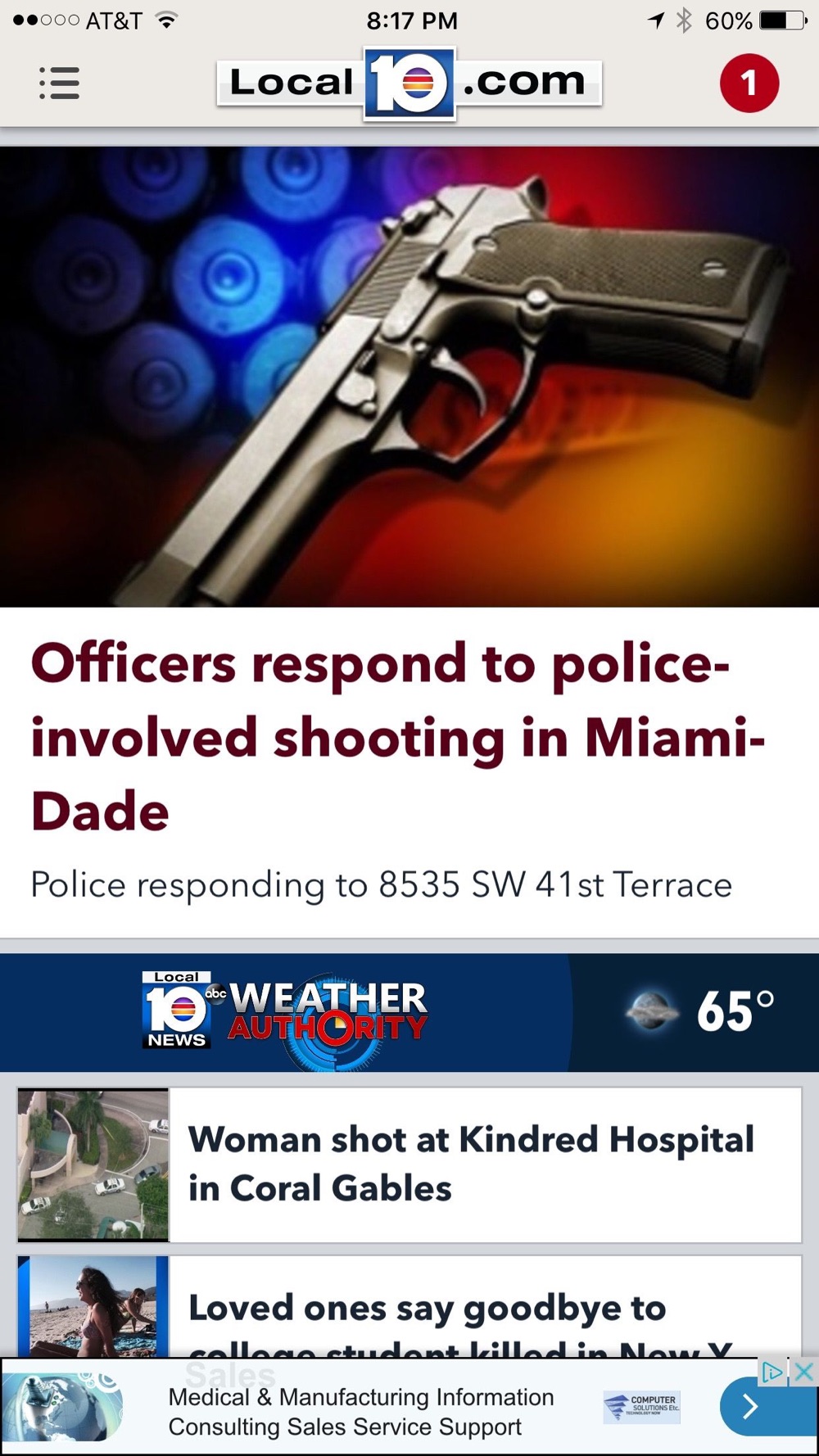Tap the ad's blue arrow button

(750, 1407)
